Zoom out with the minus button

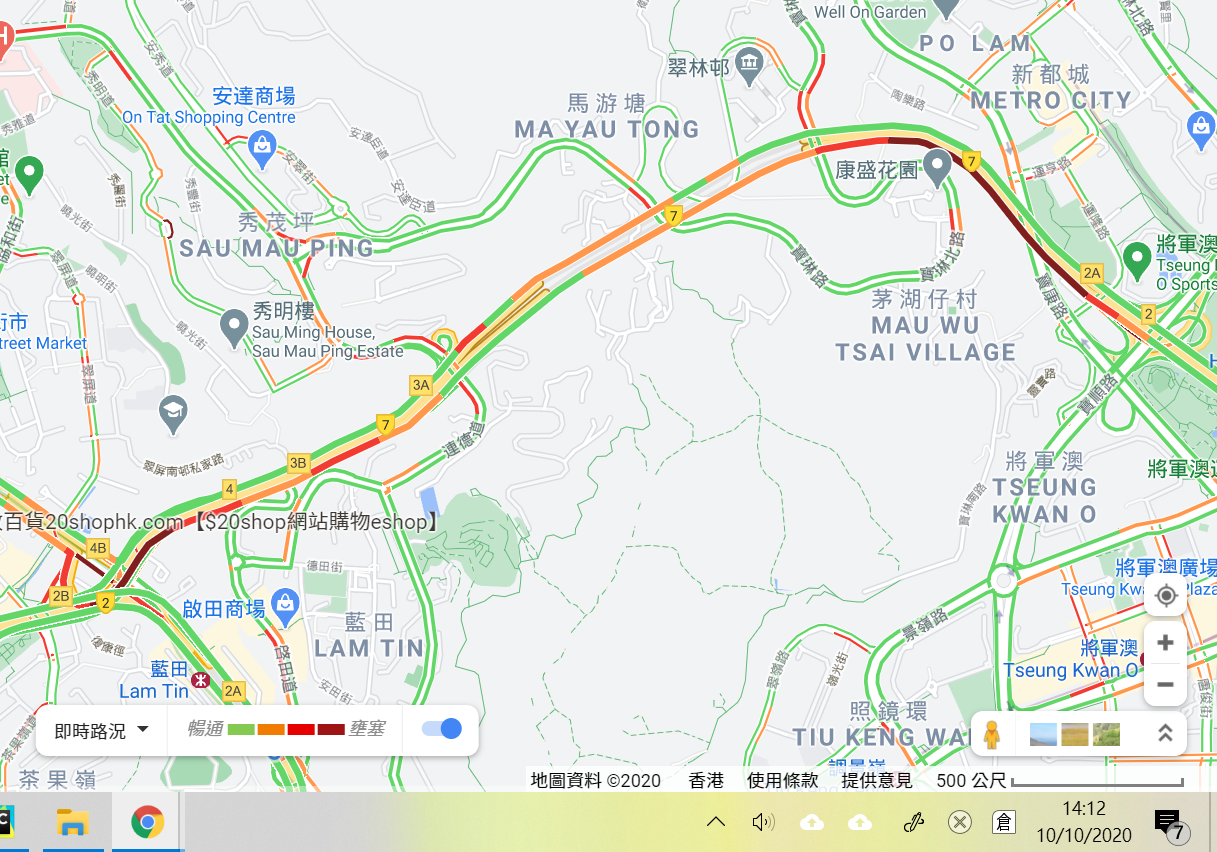point(1165,685)
